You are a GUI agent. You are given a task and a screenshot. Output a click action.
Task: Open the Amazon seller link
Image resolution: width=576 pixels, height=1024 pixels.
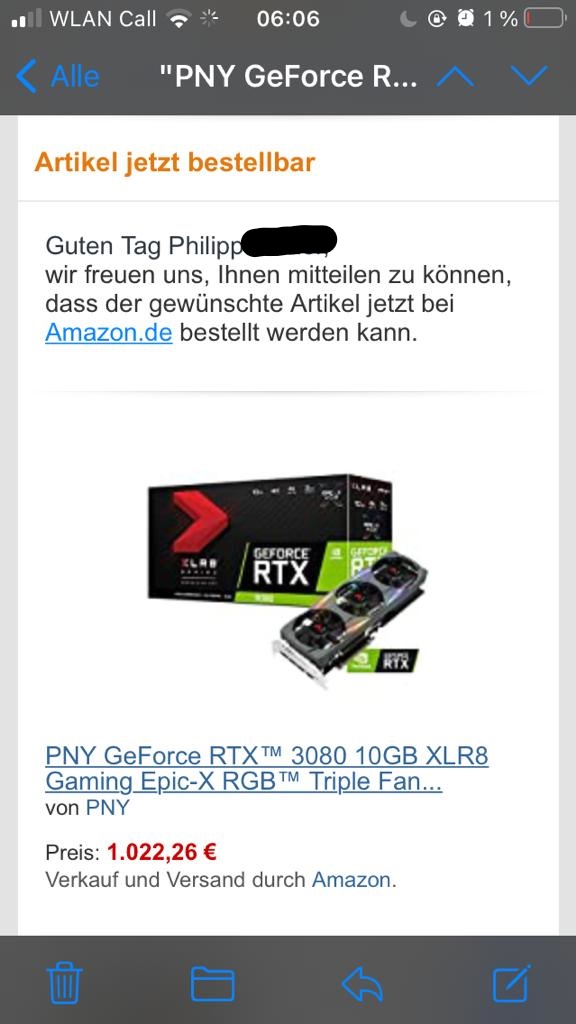[x=351, y=880]
